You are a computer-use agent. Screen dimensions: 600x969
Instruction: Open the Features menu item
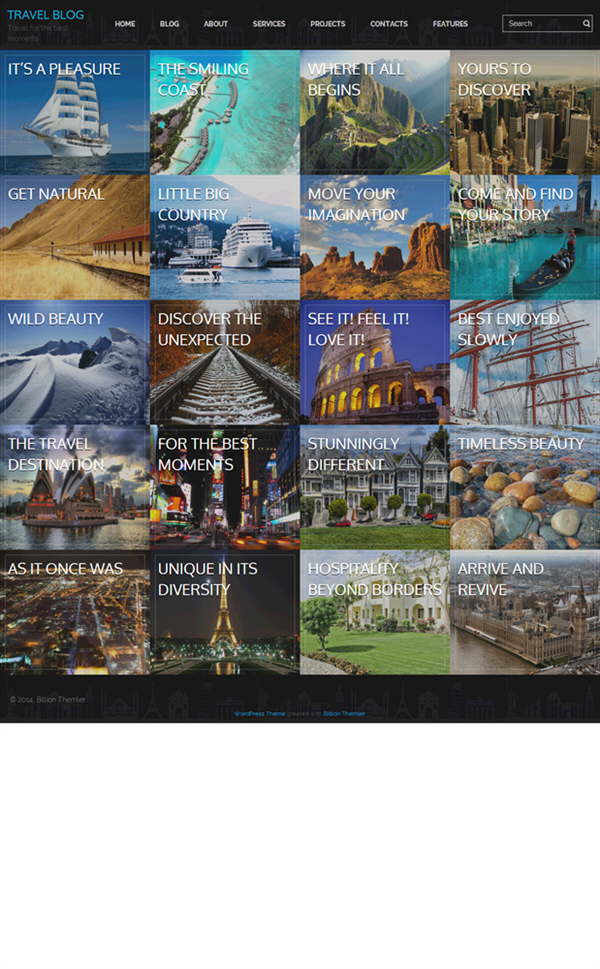point(450,24)
